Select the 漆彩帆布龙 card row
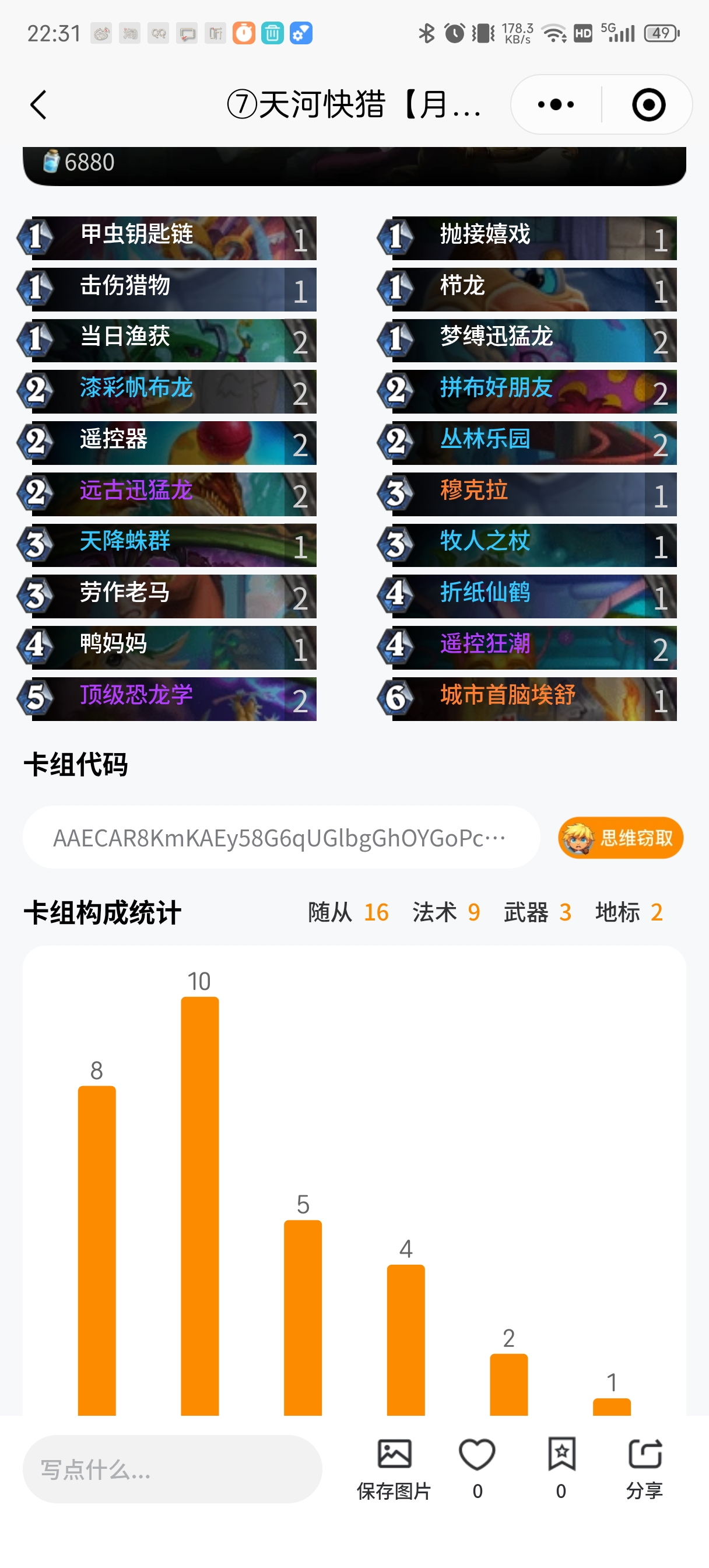The image size is (709, 1568). [167, 391]
